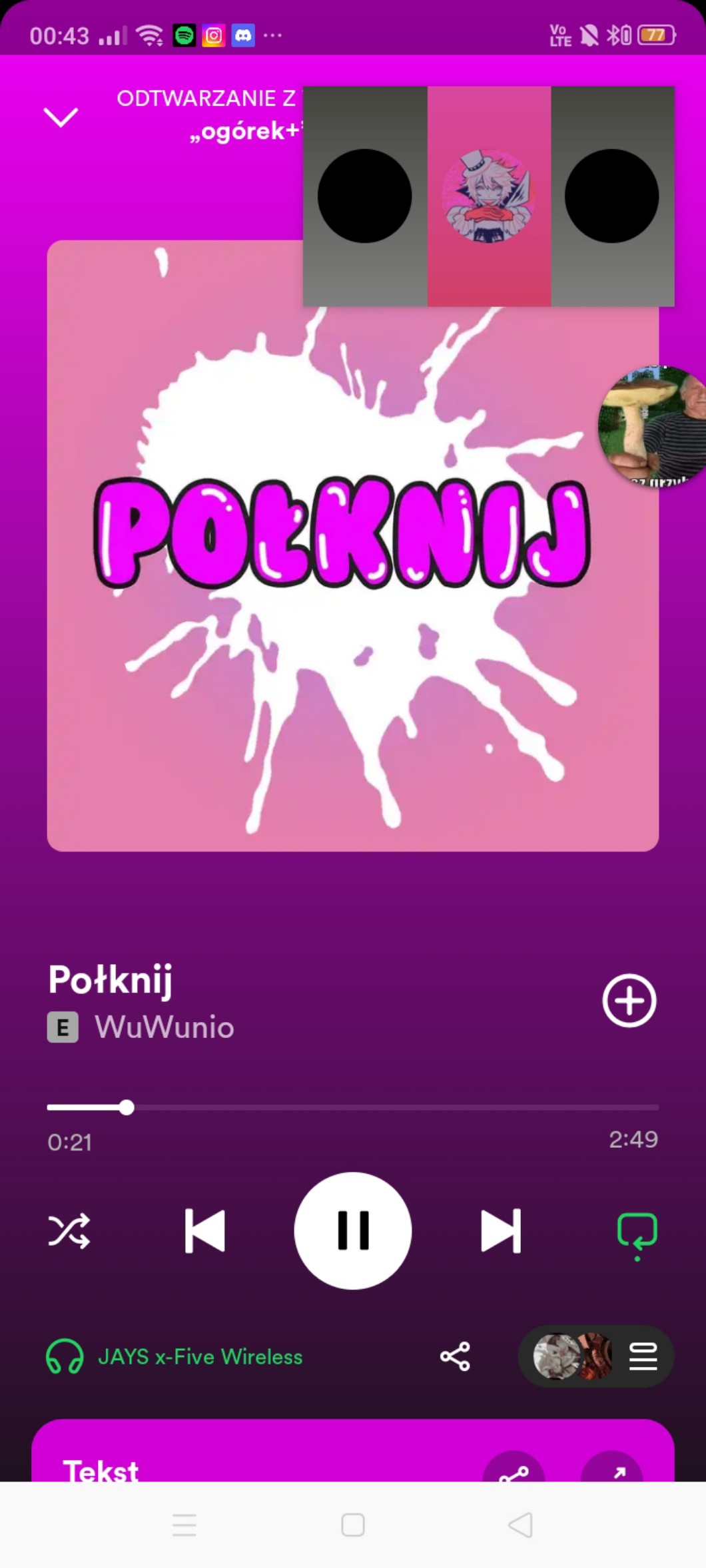
Task: Pause the current song
Action: [x=352, y=1230]
